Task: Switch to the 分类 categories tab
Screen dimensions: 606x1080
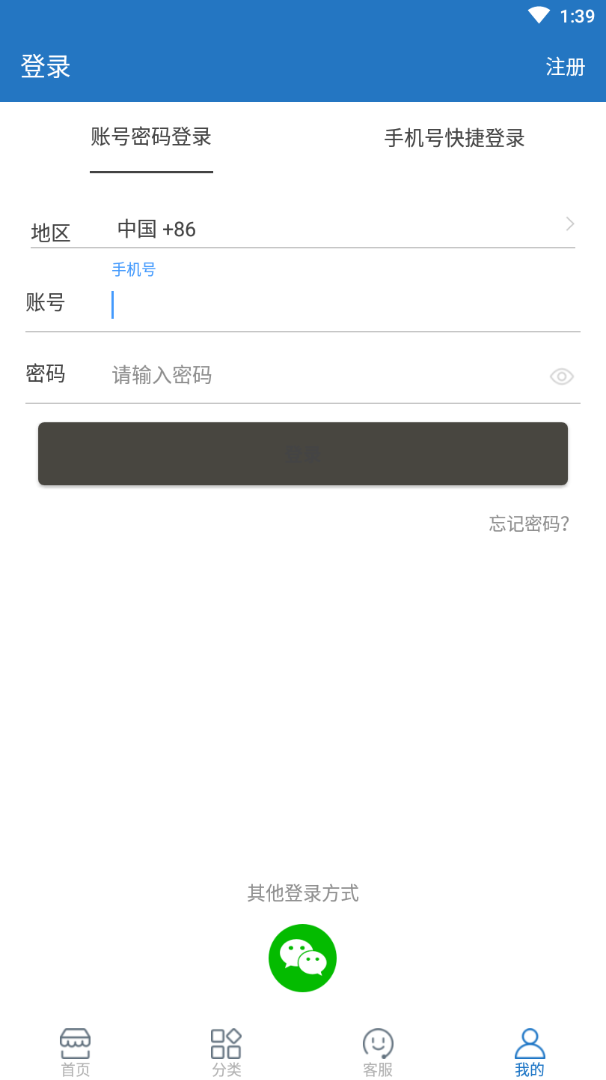Action: pos(227,1052)
